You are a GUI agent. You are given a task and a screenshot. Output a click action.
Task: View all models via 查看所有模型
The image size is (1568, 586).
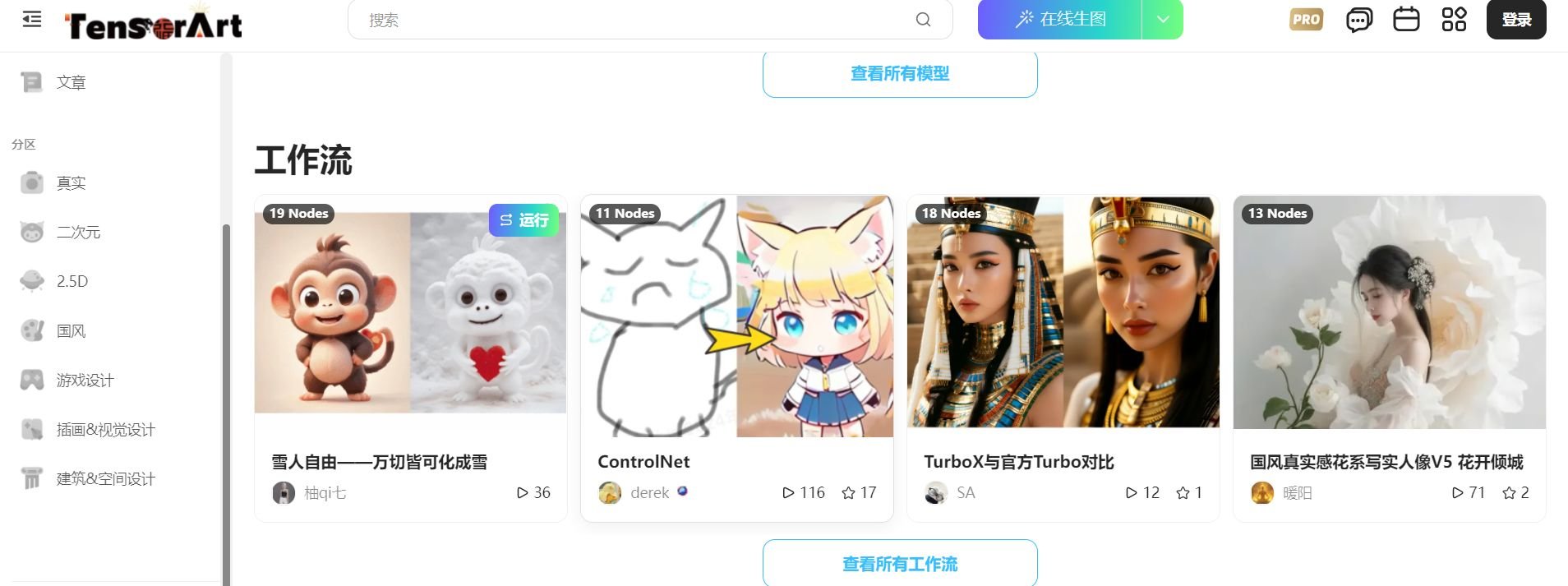[900, 74]
